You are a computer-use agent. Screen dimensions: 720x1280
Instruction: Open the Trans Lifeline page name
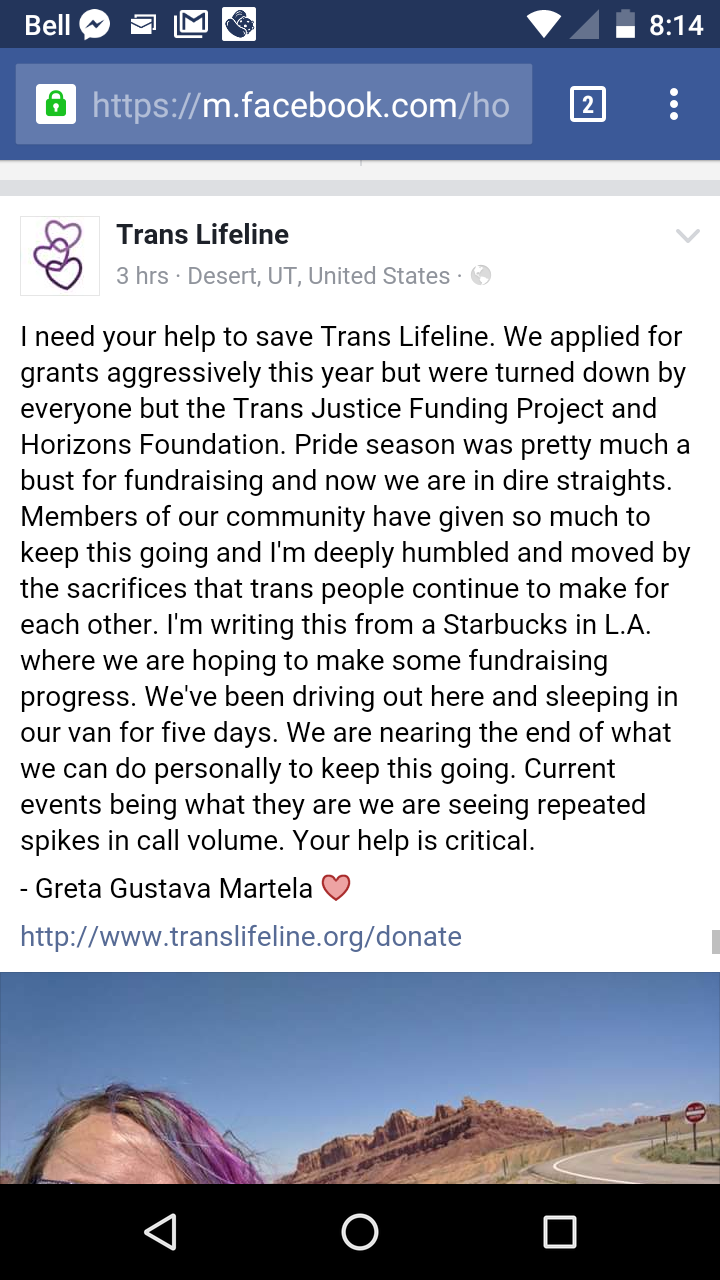(202, 235)
